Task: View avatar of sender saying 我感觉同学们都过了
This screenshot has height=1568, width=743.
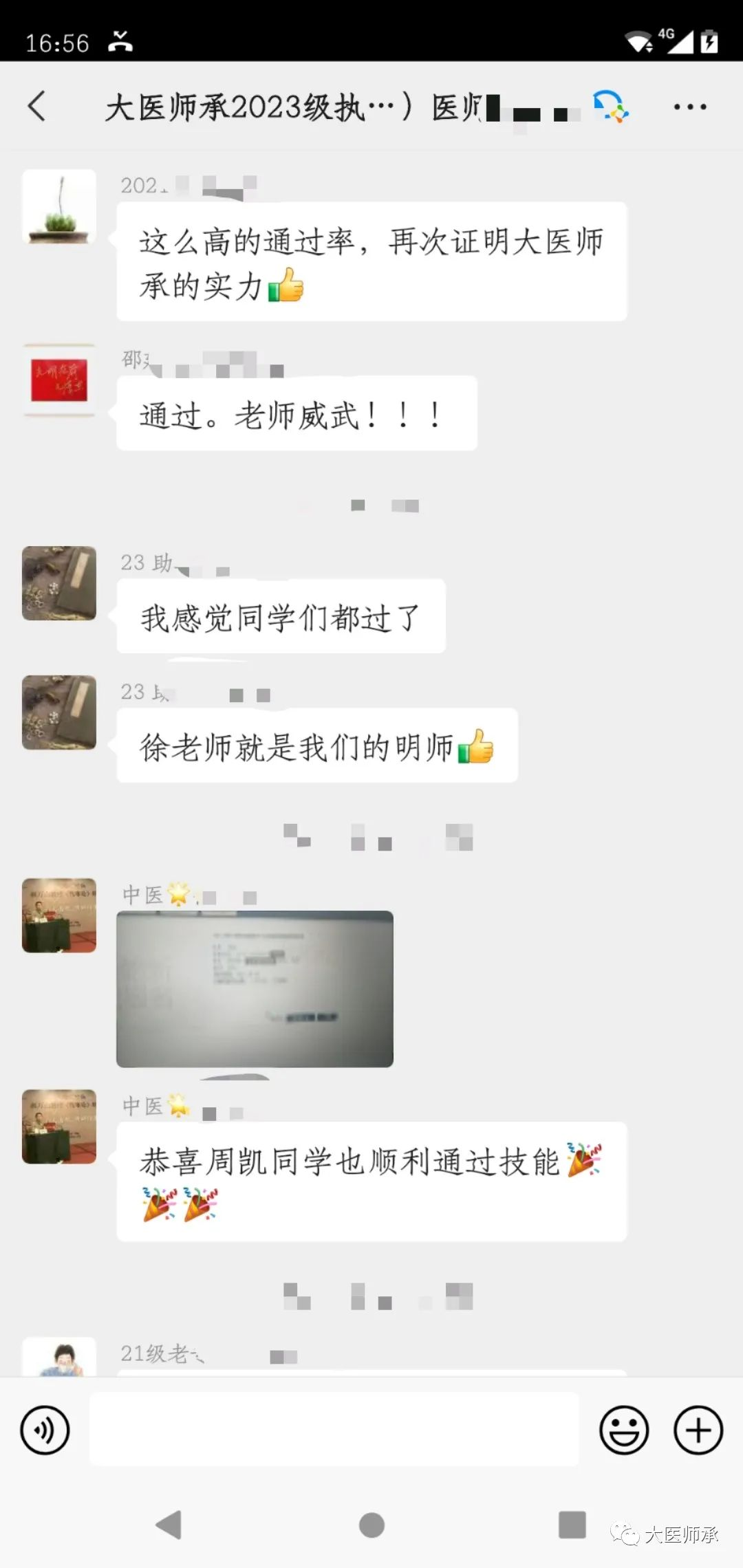Action: click(x=59, y=583)
